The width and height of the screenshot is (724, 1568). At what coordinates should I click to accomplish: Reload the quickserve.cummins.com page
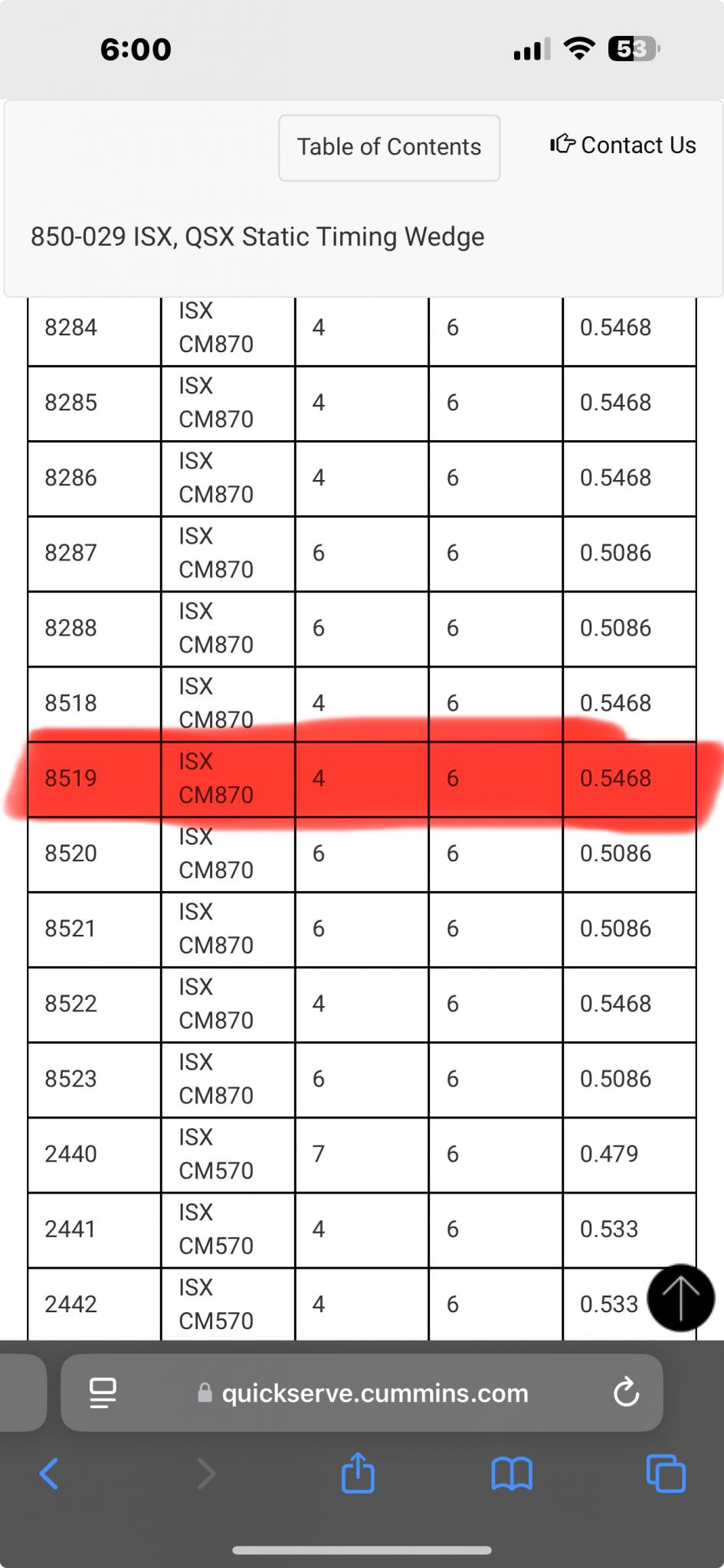pyautogui.click(x=626, y=1393)
